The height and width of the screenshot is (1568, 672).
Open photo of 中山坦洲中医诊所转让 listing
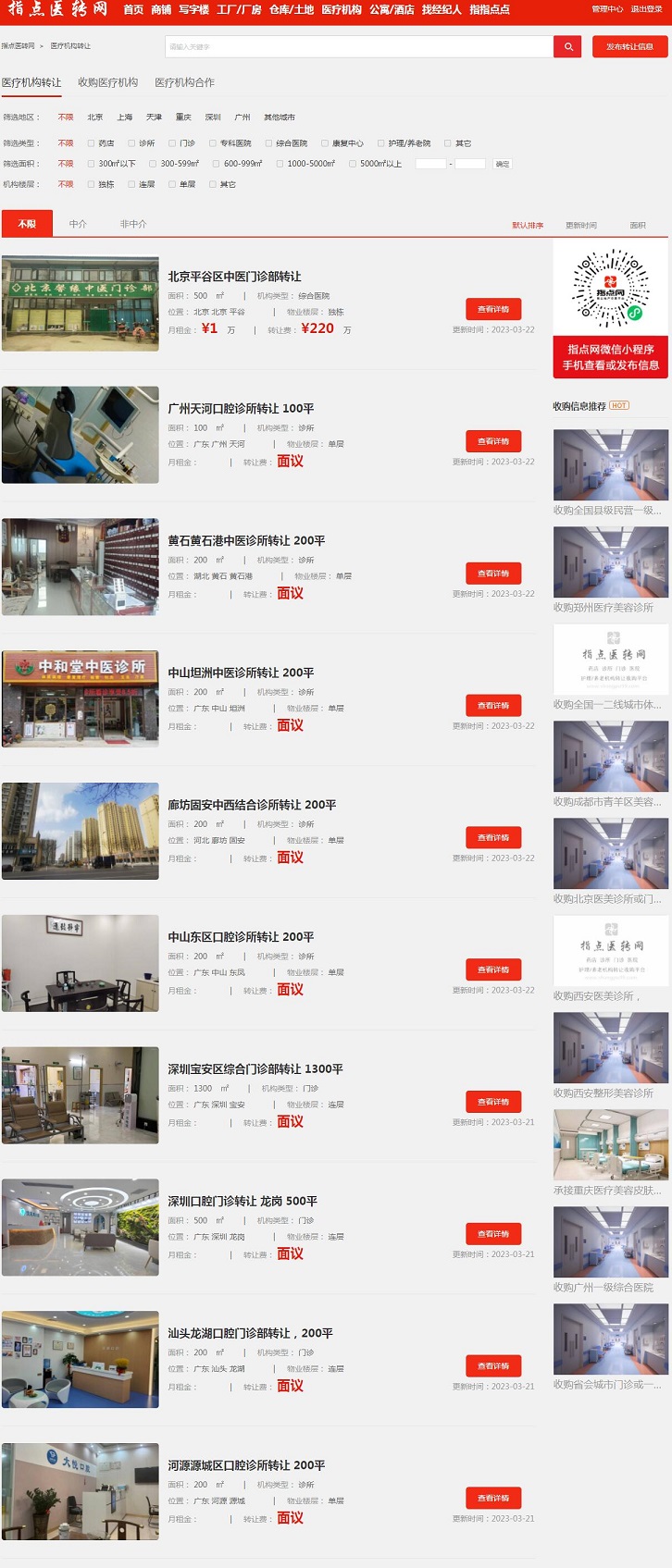coord(81,698)
